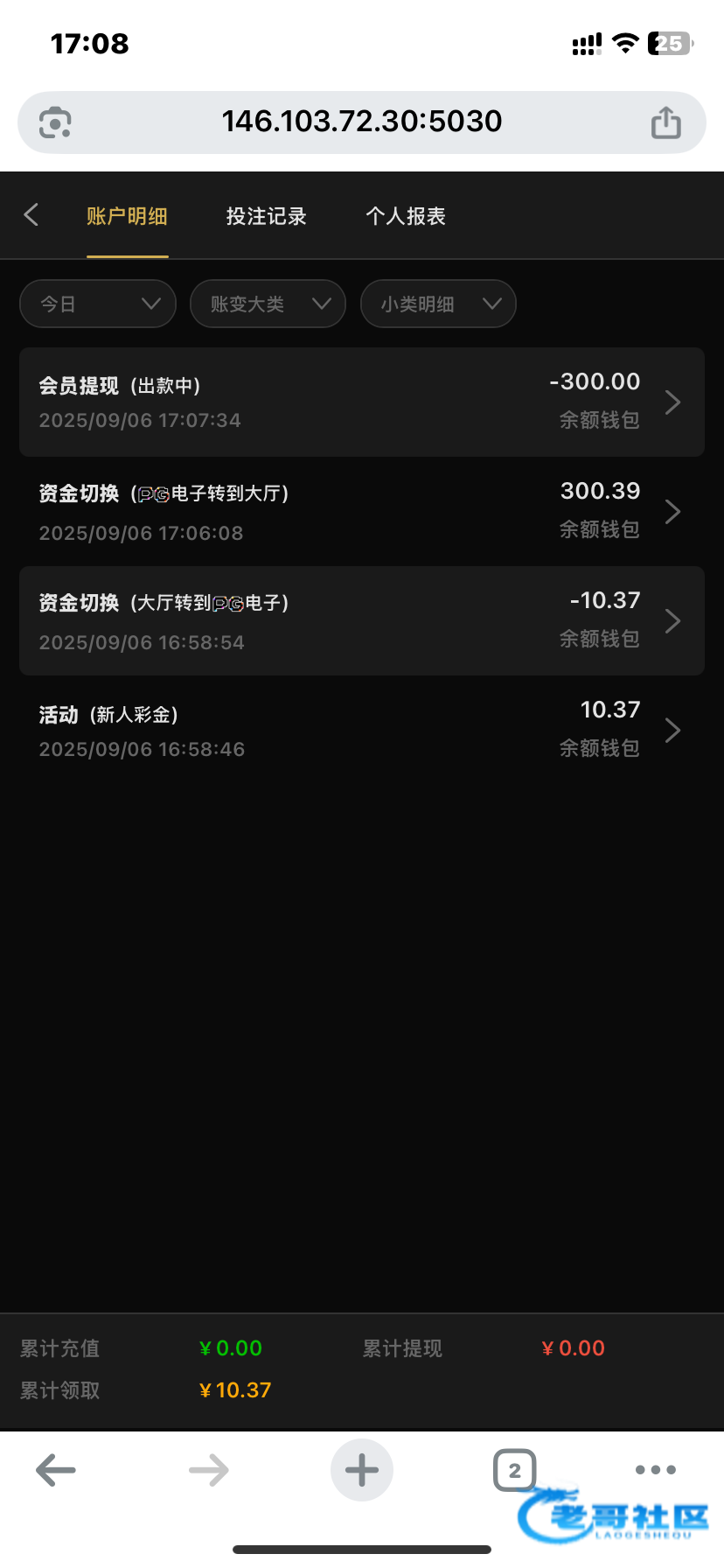The image size is (724, 1568).
Task: Tap the browser address bar
Action: pos(362,122)
